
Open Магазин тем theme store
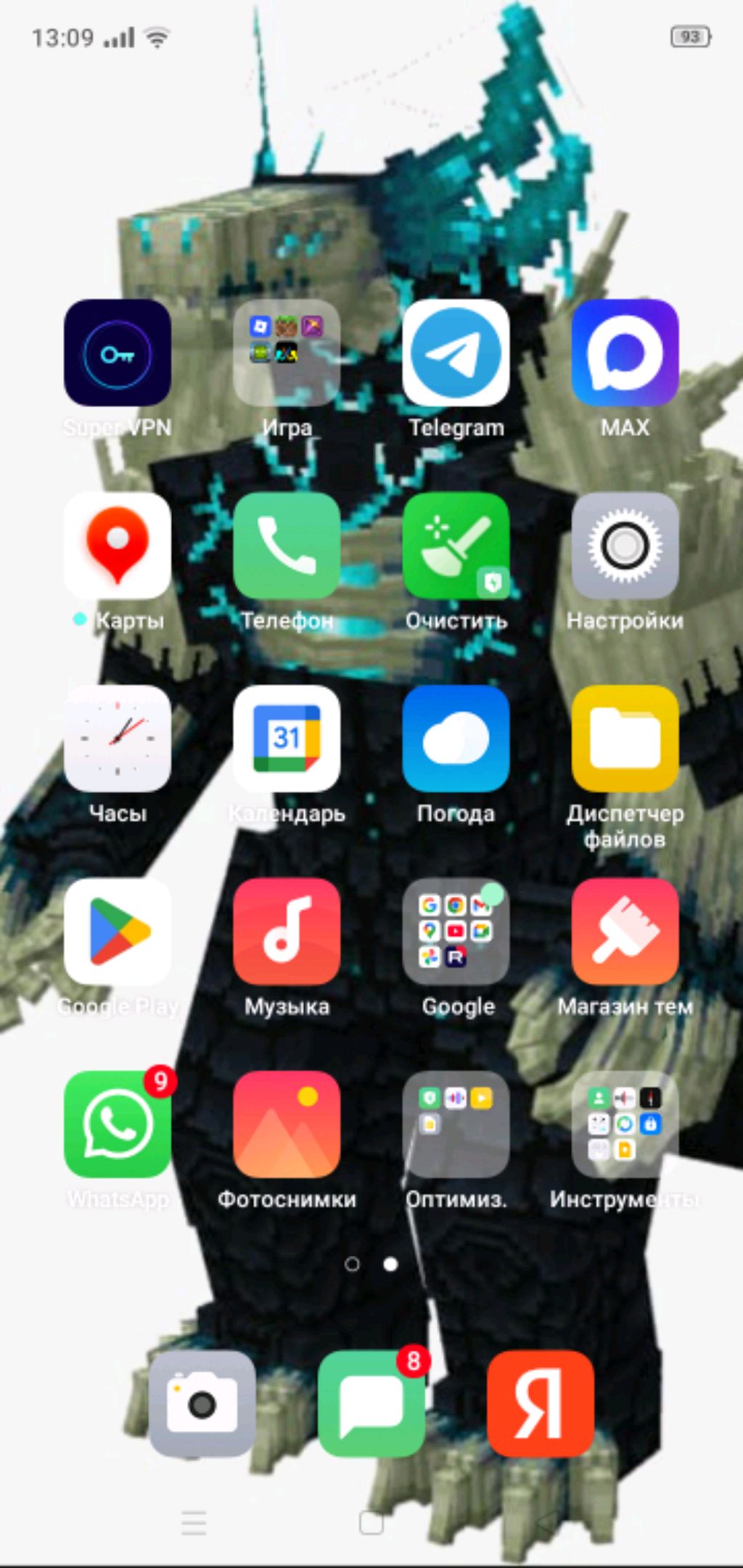625,932
